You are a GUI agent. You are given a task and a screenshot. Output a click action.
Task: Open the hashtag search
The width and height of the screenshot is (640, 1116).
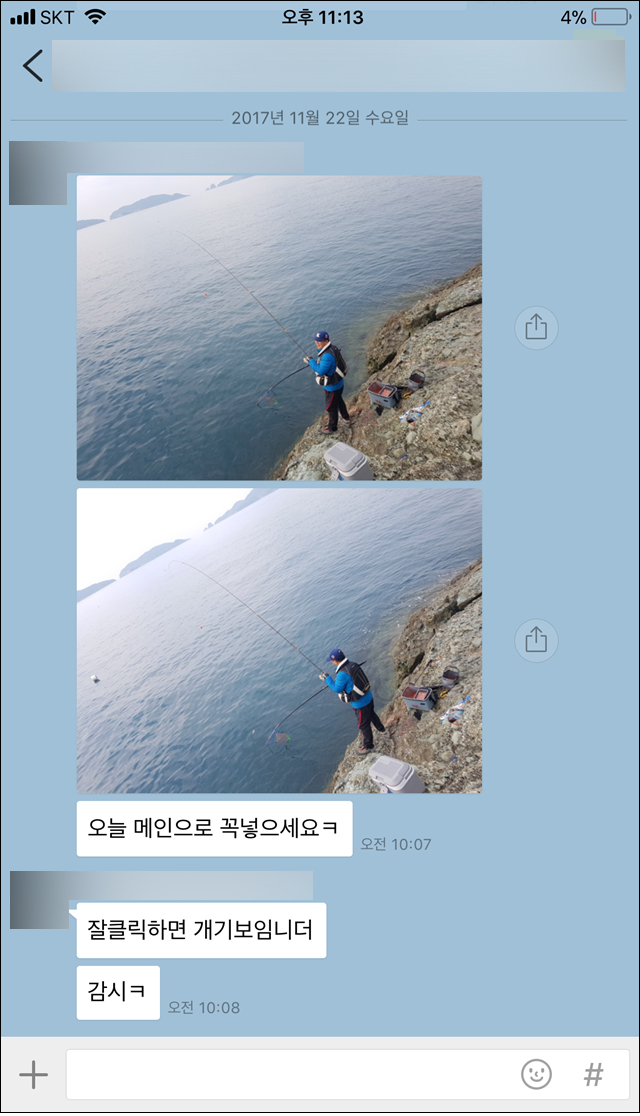pyautogui.click(x=593, y=1075)
